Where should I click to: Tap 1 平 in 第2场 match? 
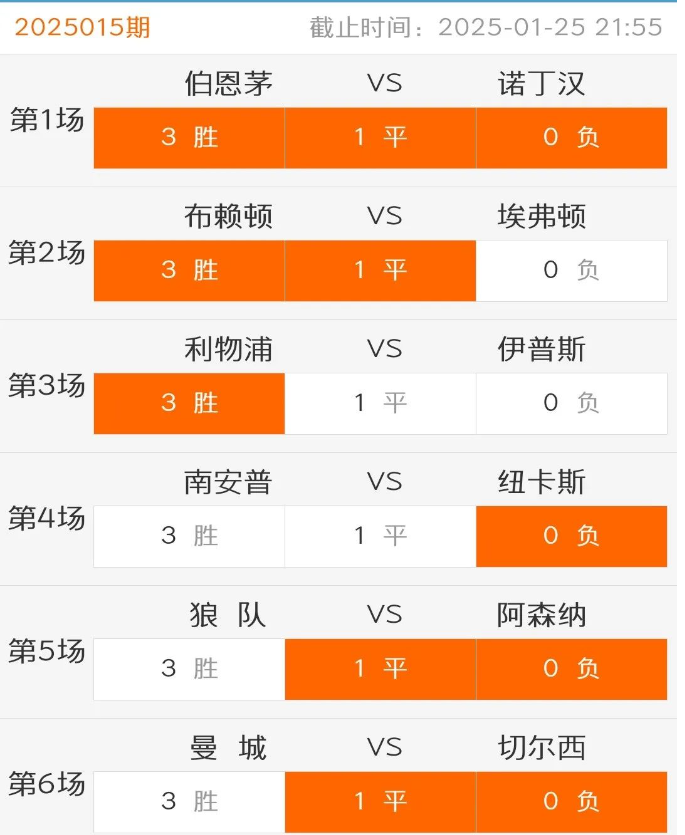pyautogui.click(x=380, y=270)
